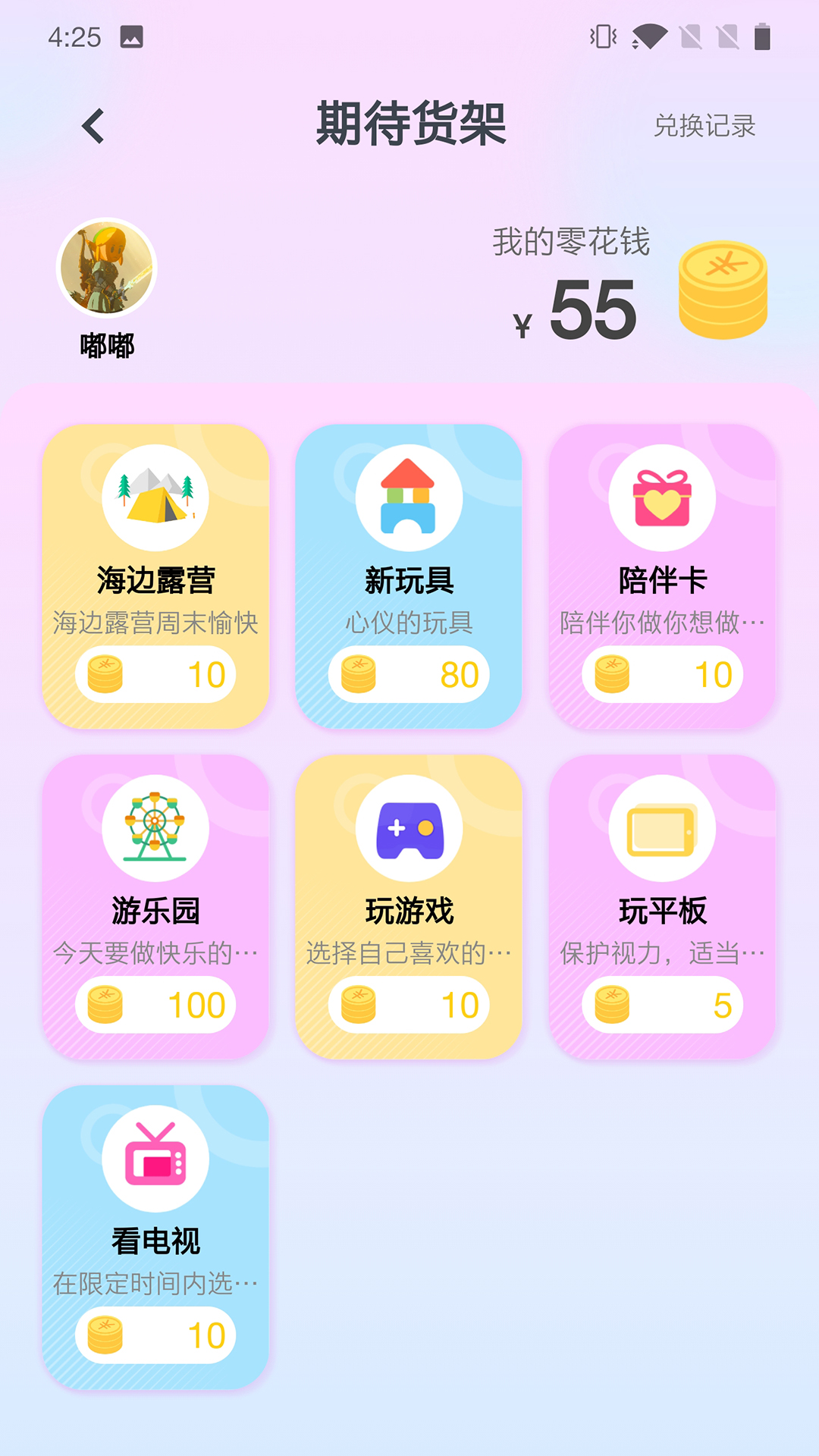Screen dimensions: 819x1456
Task: Tap the heart gift box icon on 陪伴卡 card
Action: (x=661, y=497)
